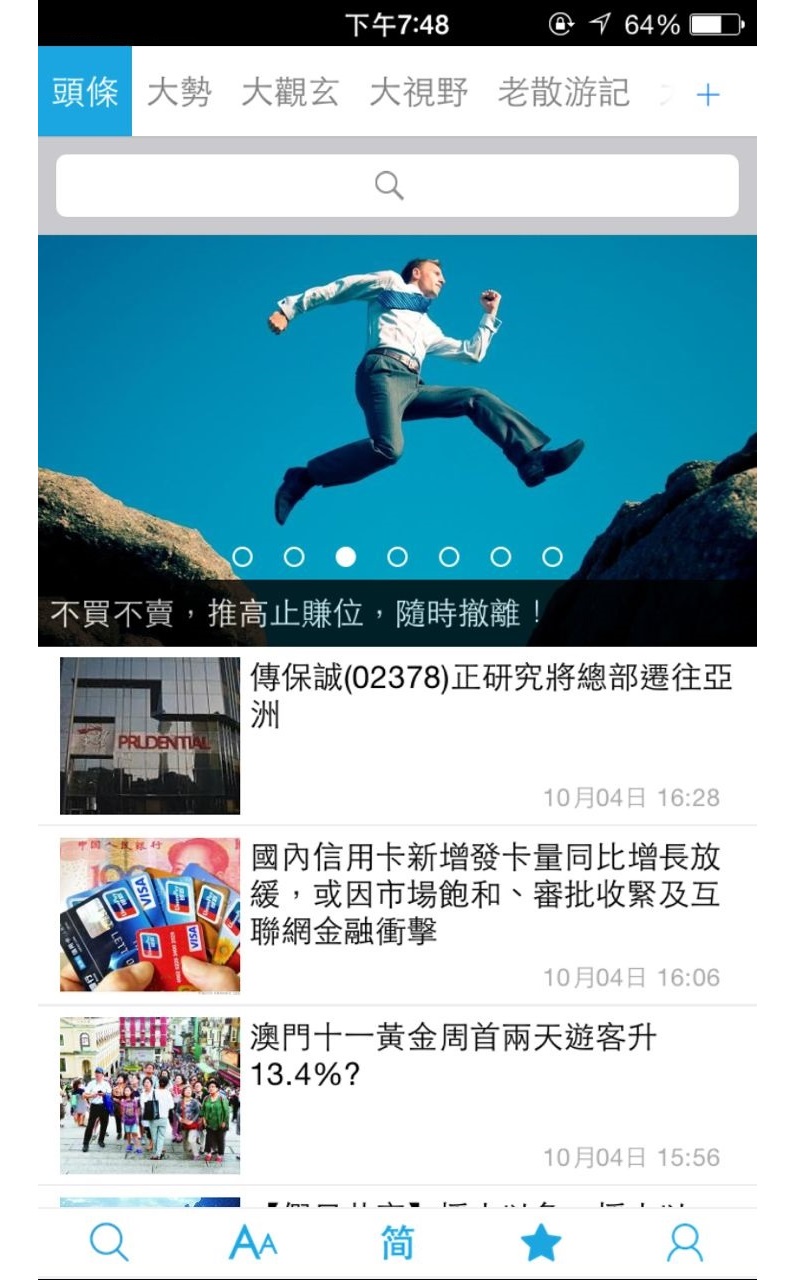This screenshot has width=800, height=1280.
Task: Change font size with the AA icon
Action: pyautogui.click(x=253, y=1243)
